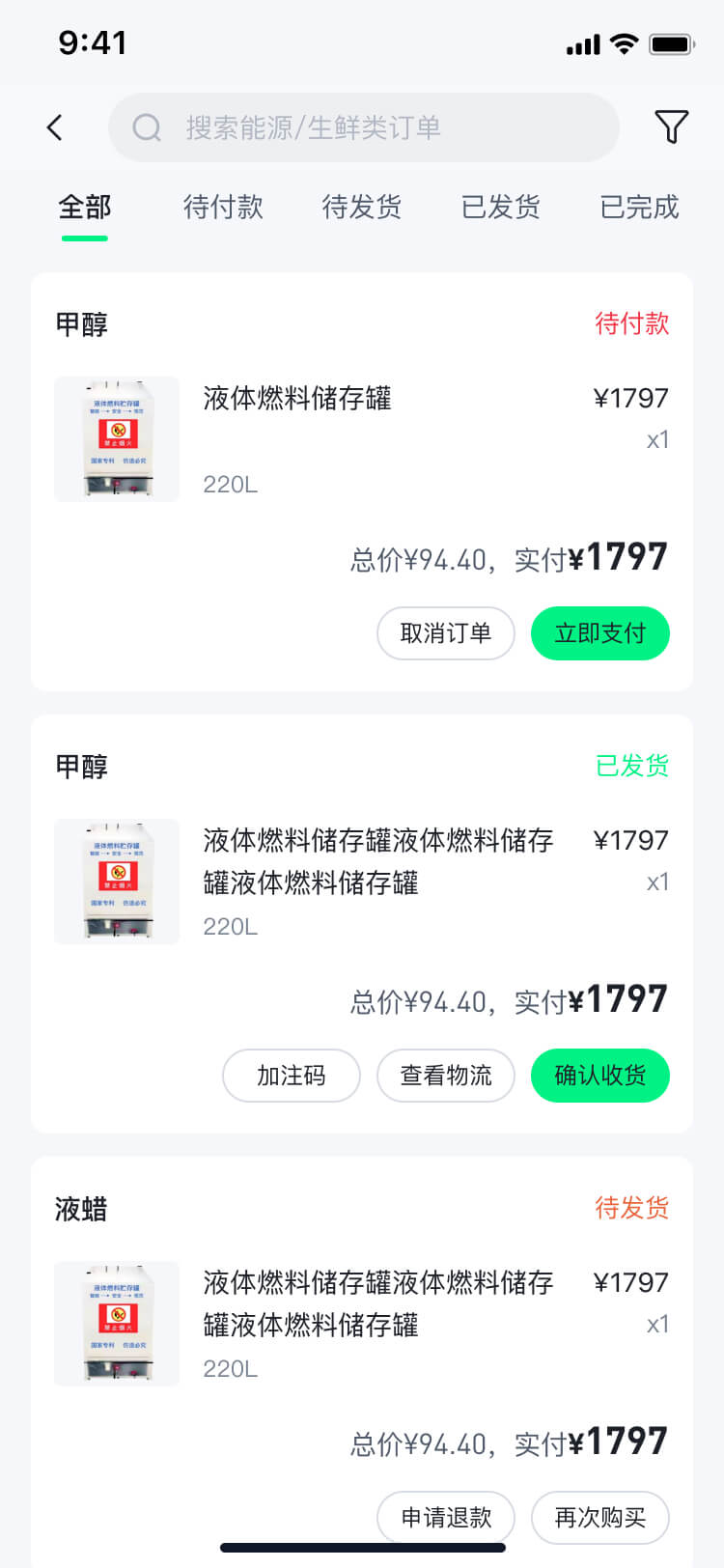Open the filter funnel icon
The height and width of the screenshot is (1568, 724).
pyautogui.click(x=672, y=126)
